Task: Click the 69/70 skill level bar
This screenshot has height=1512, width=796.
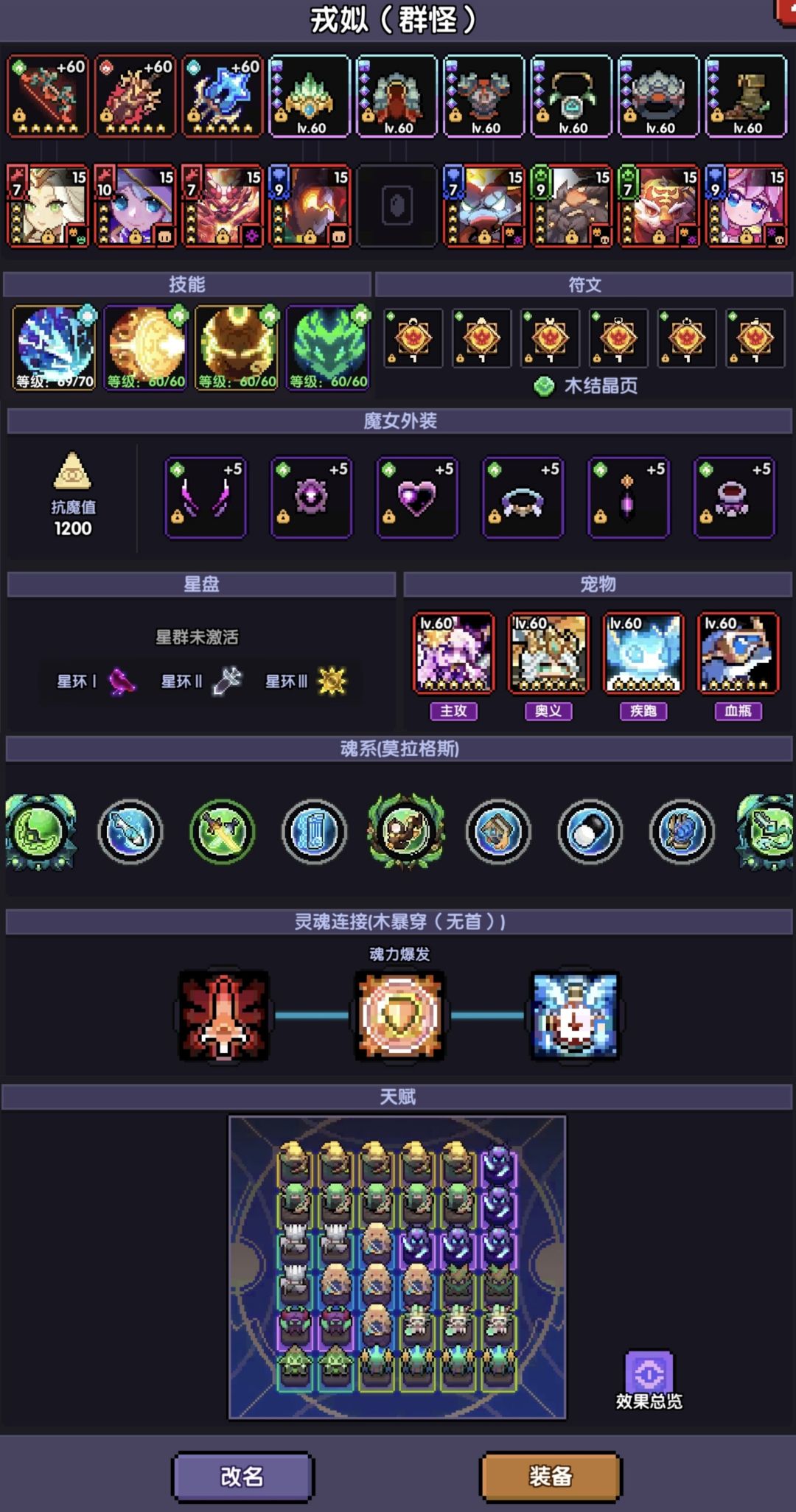Action: (x=53, y=383)
